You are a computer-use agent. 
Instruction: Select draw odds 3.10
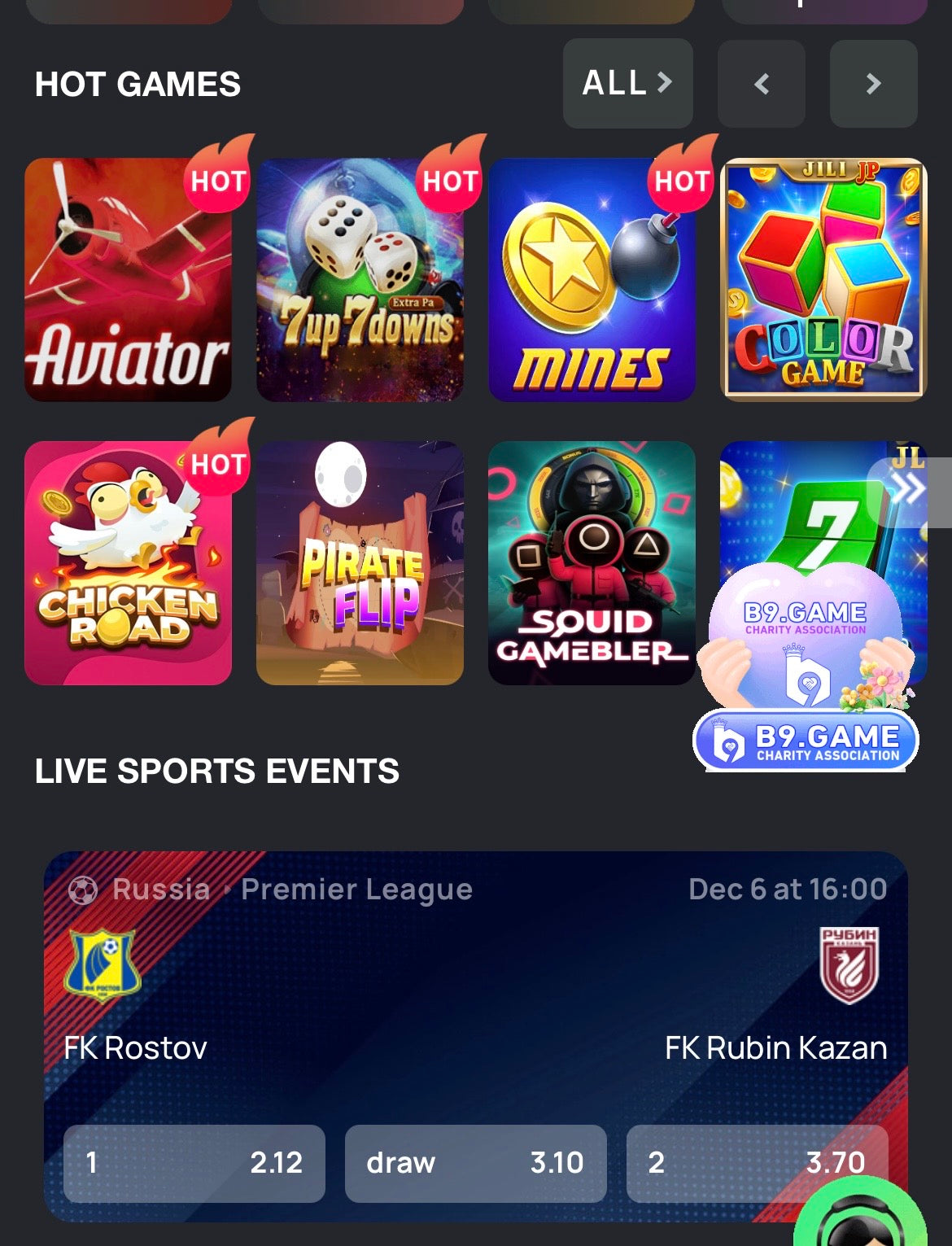pos(475,1163)
